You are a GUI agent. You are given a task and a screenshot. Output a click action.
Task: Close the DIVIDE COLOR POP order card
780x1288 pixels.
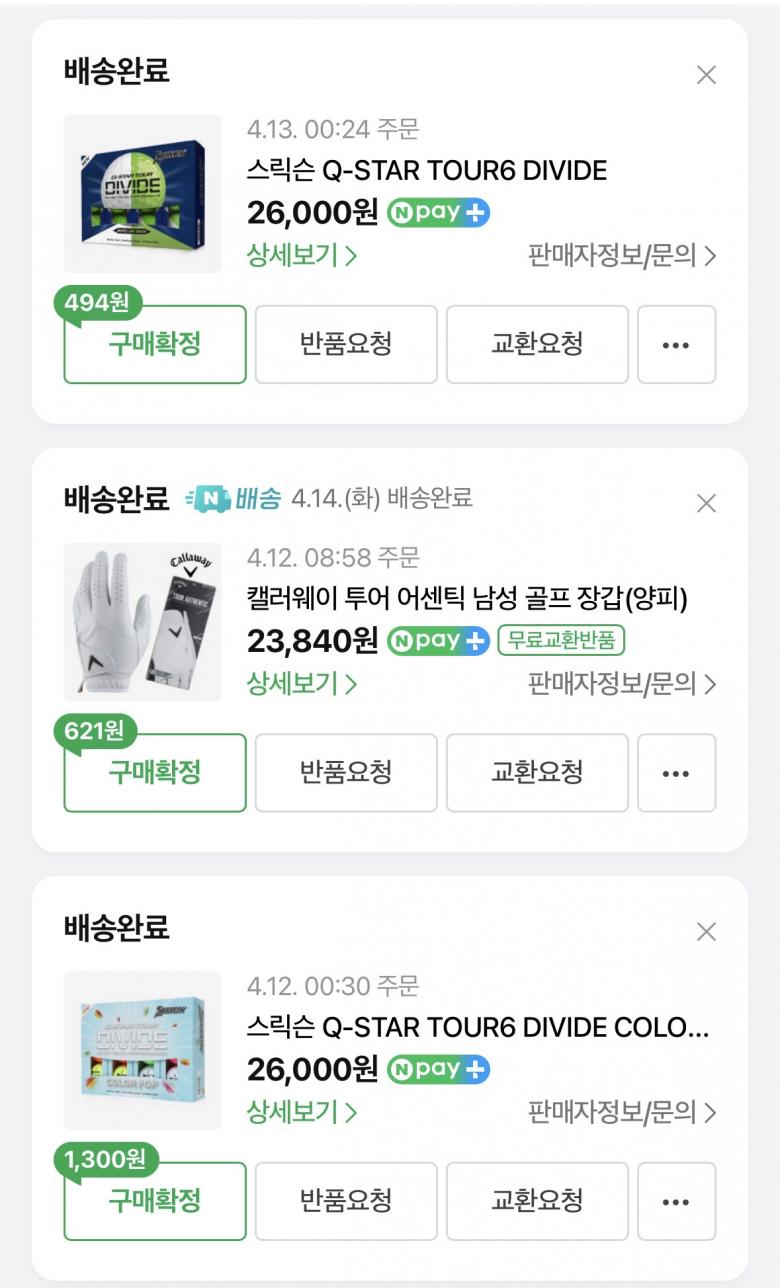pyautogui.click(x=706, y=932)
